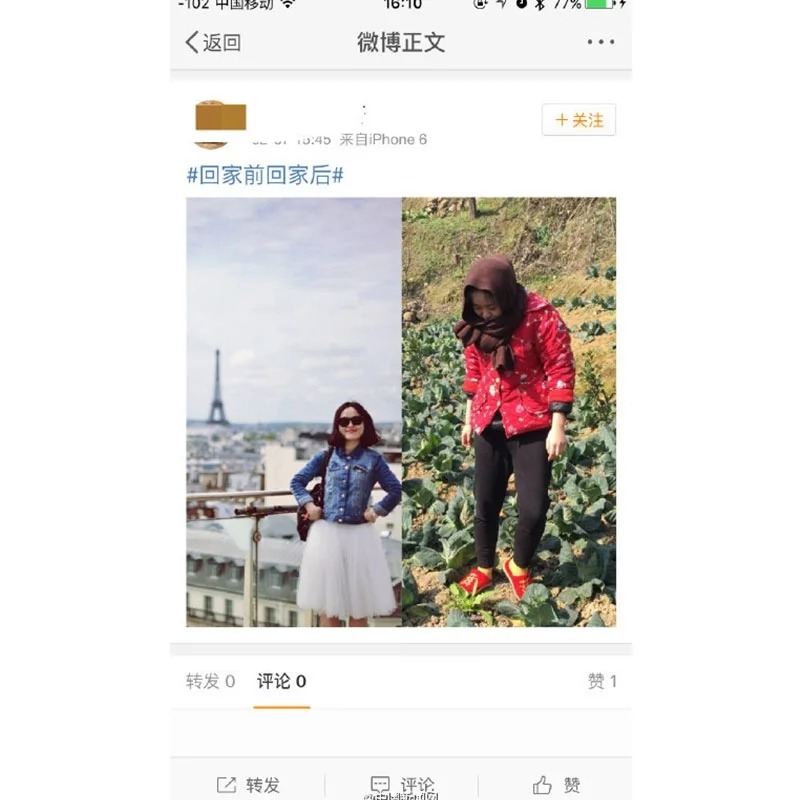Switch to the 转发 0 tab

pos(210,681)
